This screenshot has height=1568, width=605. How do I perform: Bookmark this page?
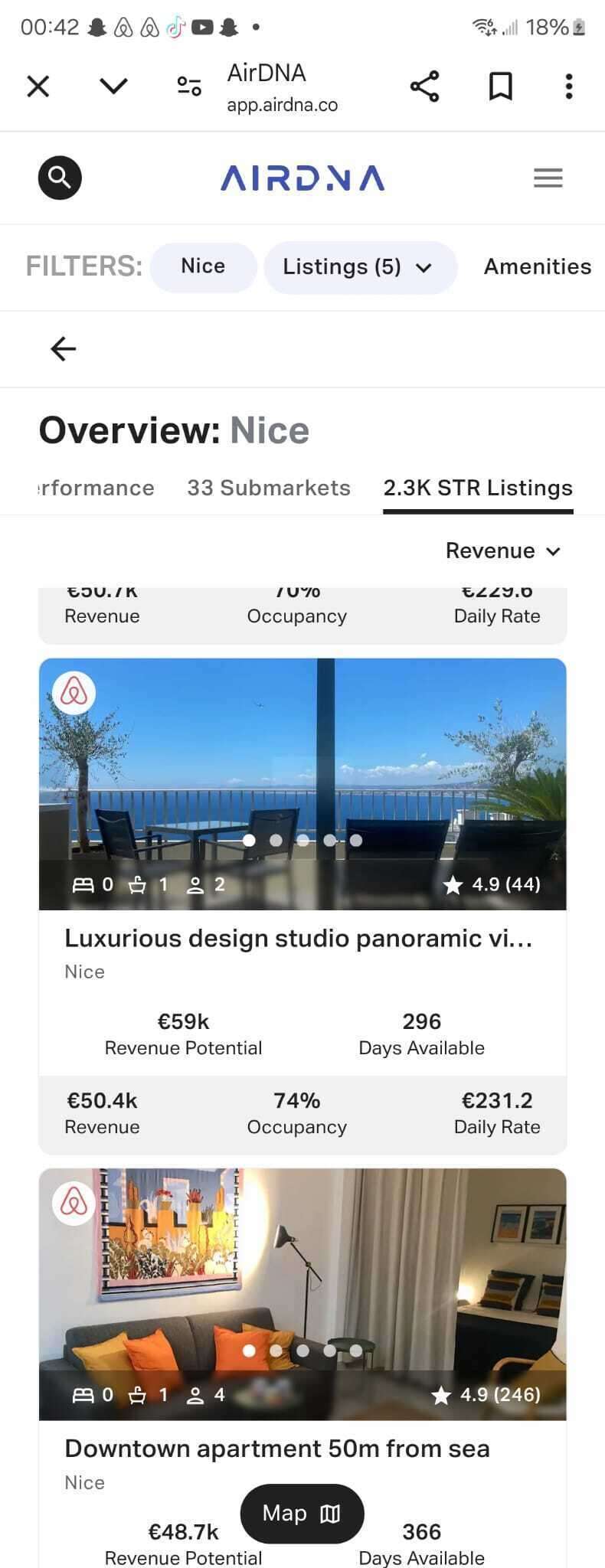[500, 87]
